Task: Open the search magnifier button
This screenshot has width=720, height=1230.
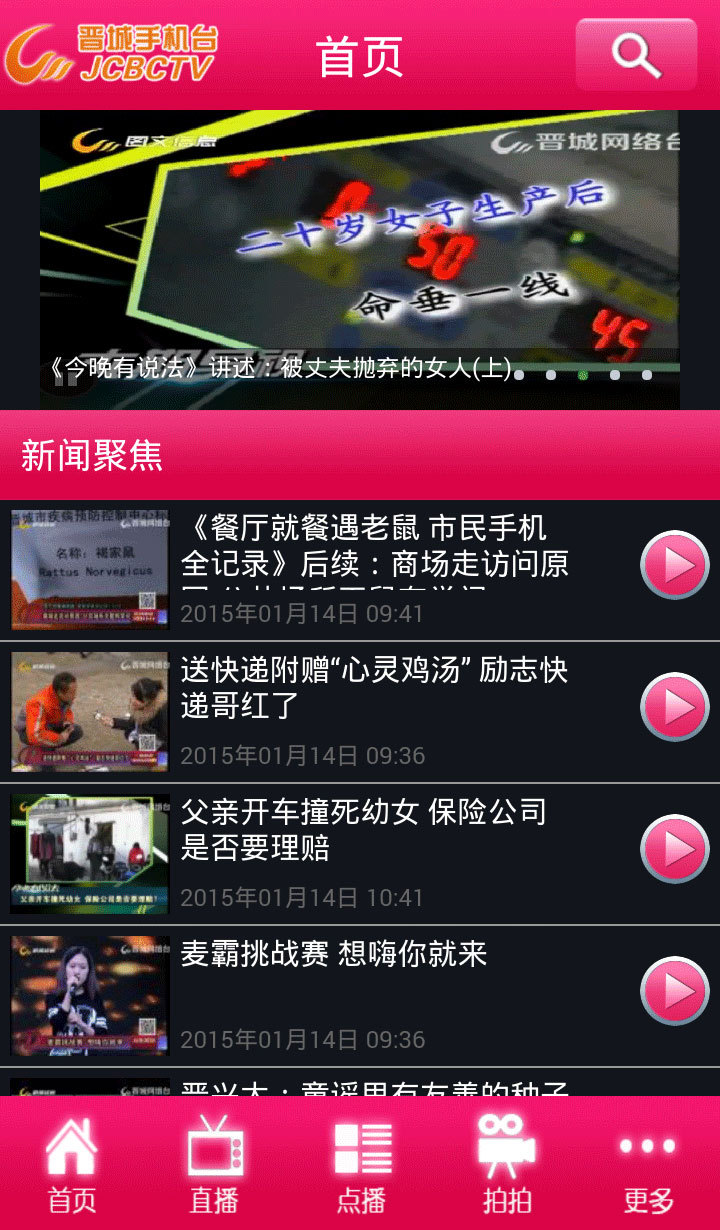Action: (636, 55)
